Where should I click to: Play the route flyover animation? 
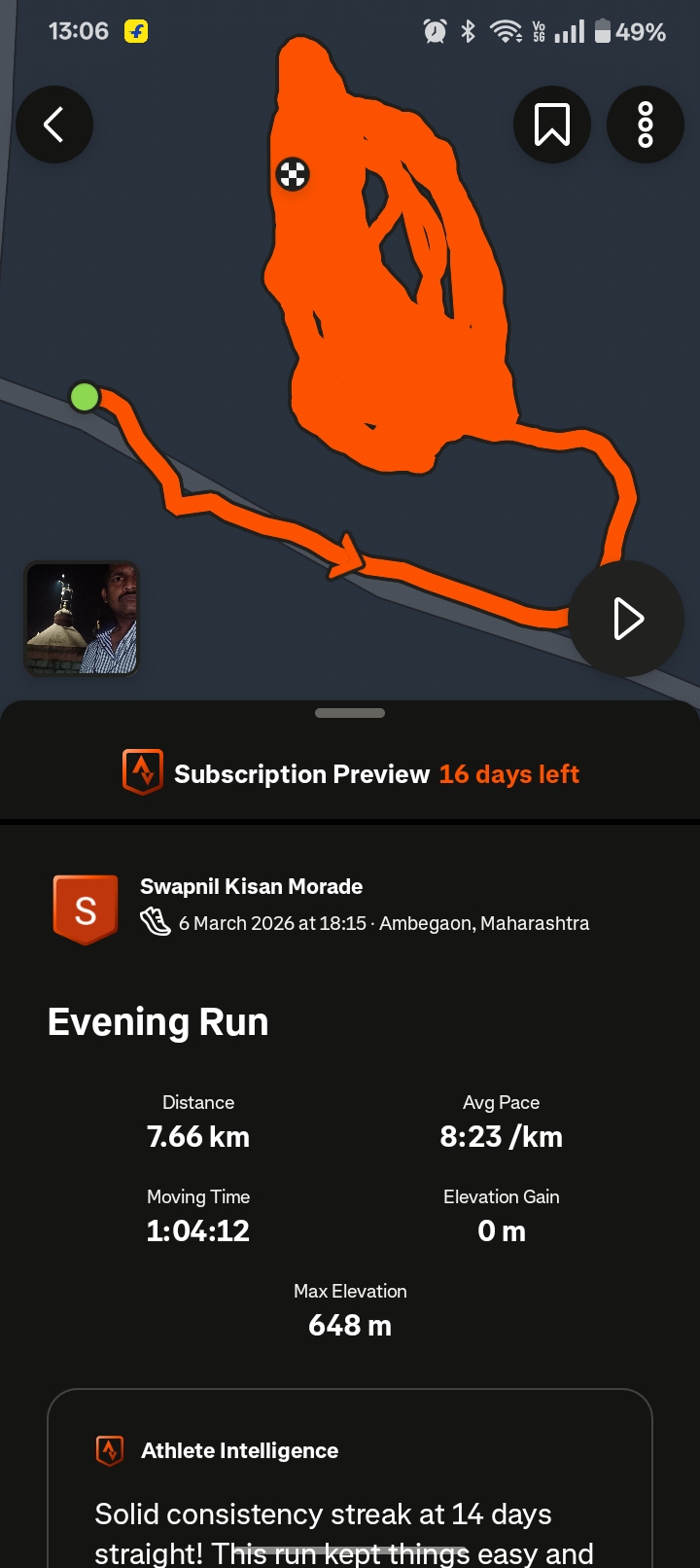[x=627, y=619]
